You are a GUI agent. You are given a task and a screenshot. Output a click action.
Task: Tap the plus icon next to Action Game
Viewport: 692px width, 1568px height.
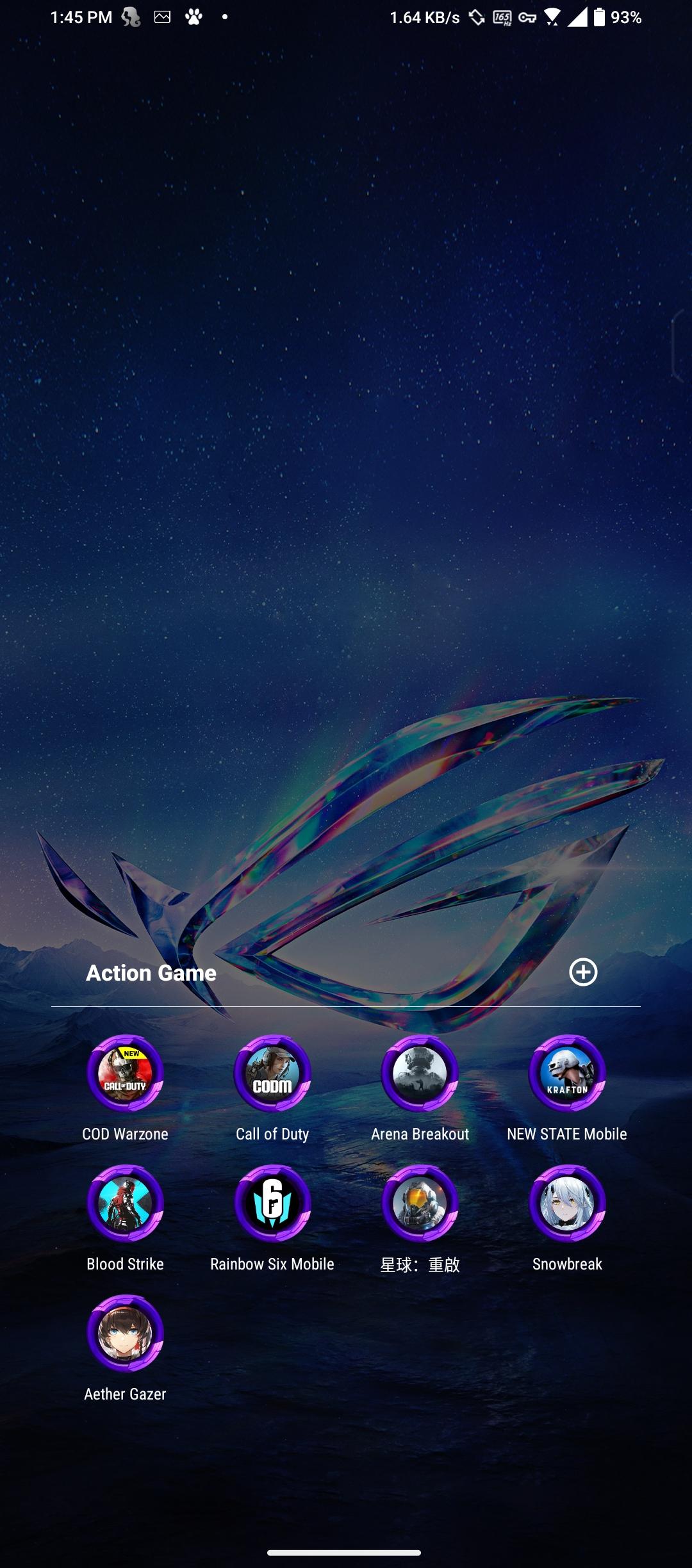click(x=583, y=972)
